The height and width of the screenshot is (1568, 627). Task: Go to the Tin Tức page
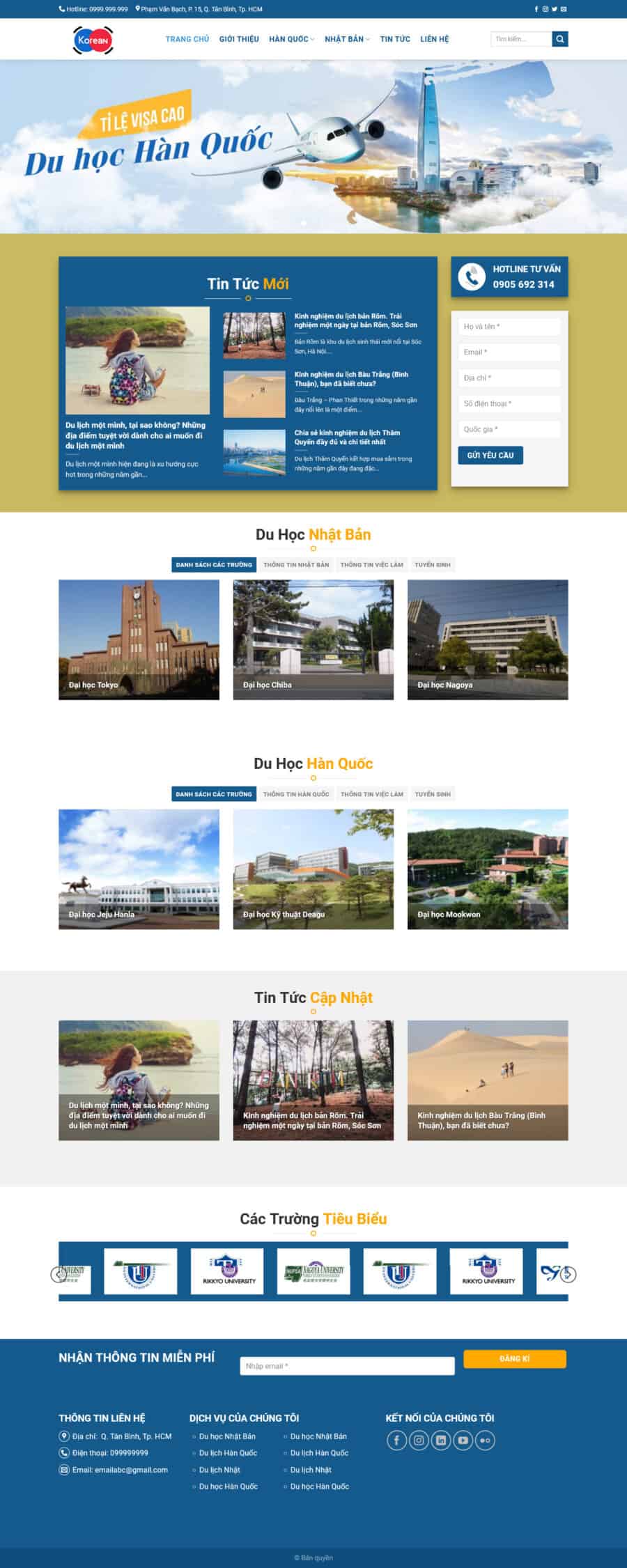395,39
